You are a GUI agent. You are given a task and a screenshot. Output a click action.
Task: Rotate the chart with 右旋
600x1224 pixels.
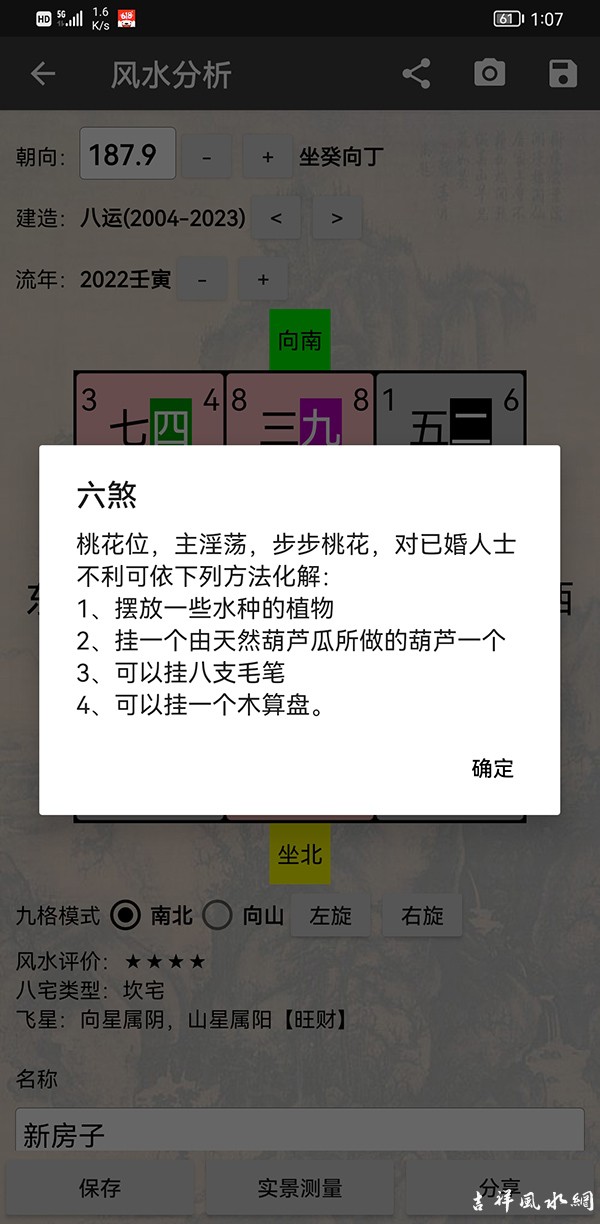click(422, 915)
